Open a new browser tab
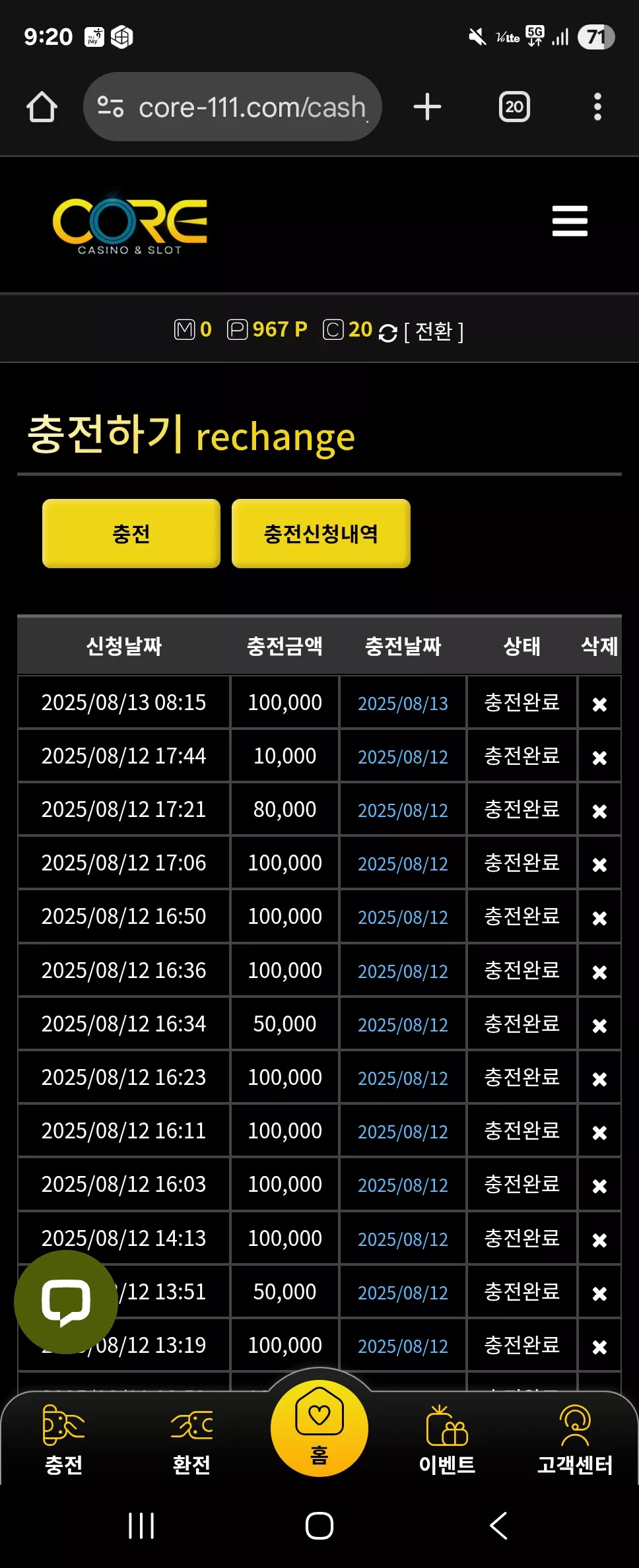 [427, 107]
